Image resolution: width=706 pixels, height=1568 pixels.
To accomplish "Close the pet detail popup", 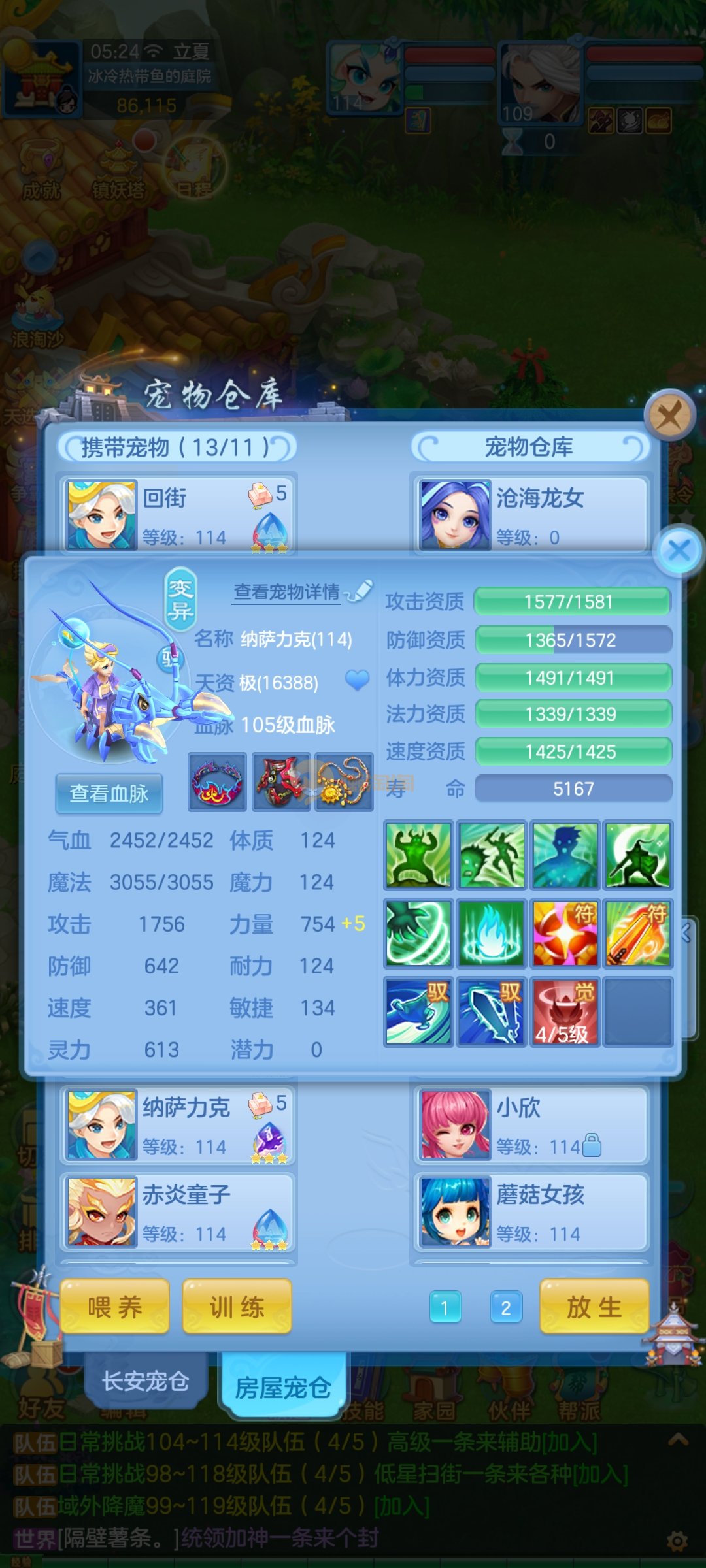I will 679,550.
